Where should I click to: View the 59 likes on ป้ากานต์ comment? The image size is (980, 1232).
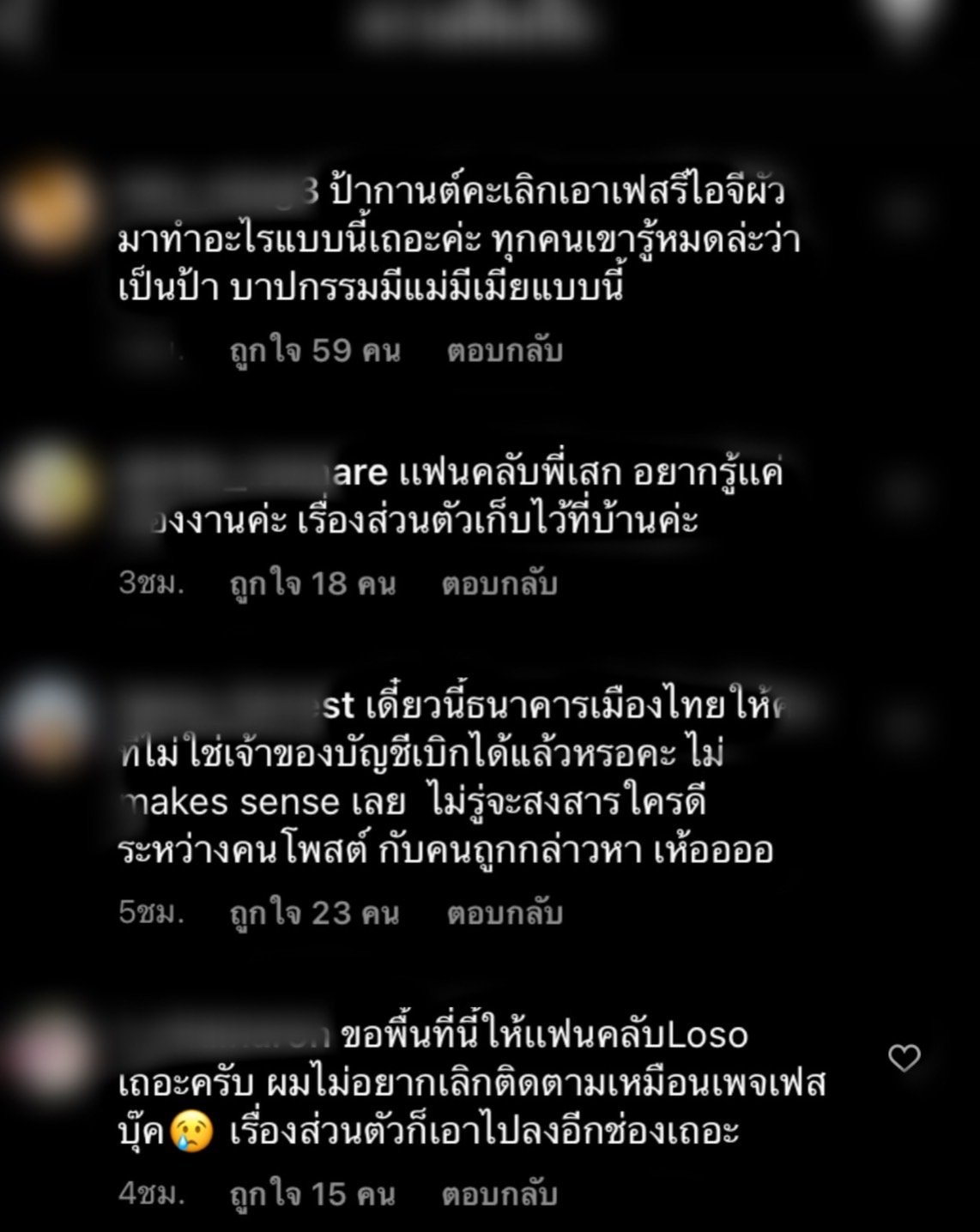[x=315, y=351]
